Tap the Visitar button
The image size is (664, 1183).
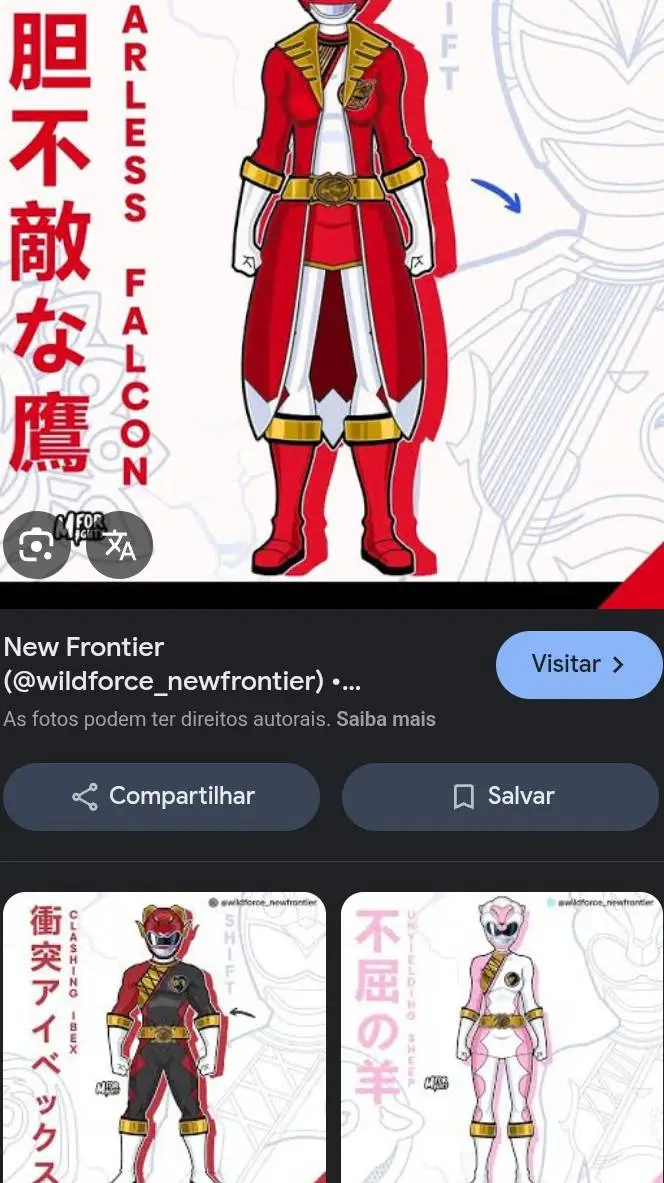tap(578, 665)
